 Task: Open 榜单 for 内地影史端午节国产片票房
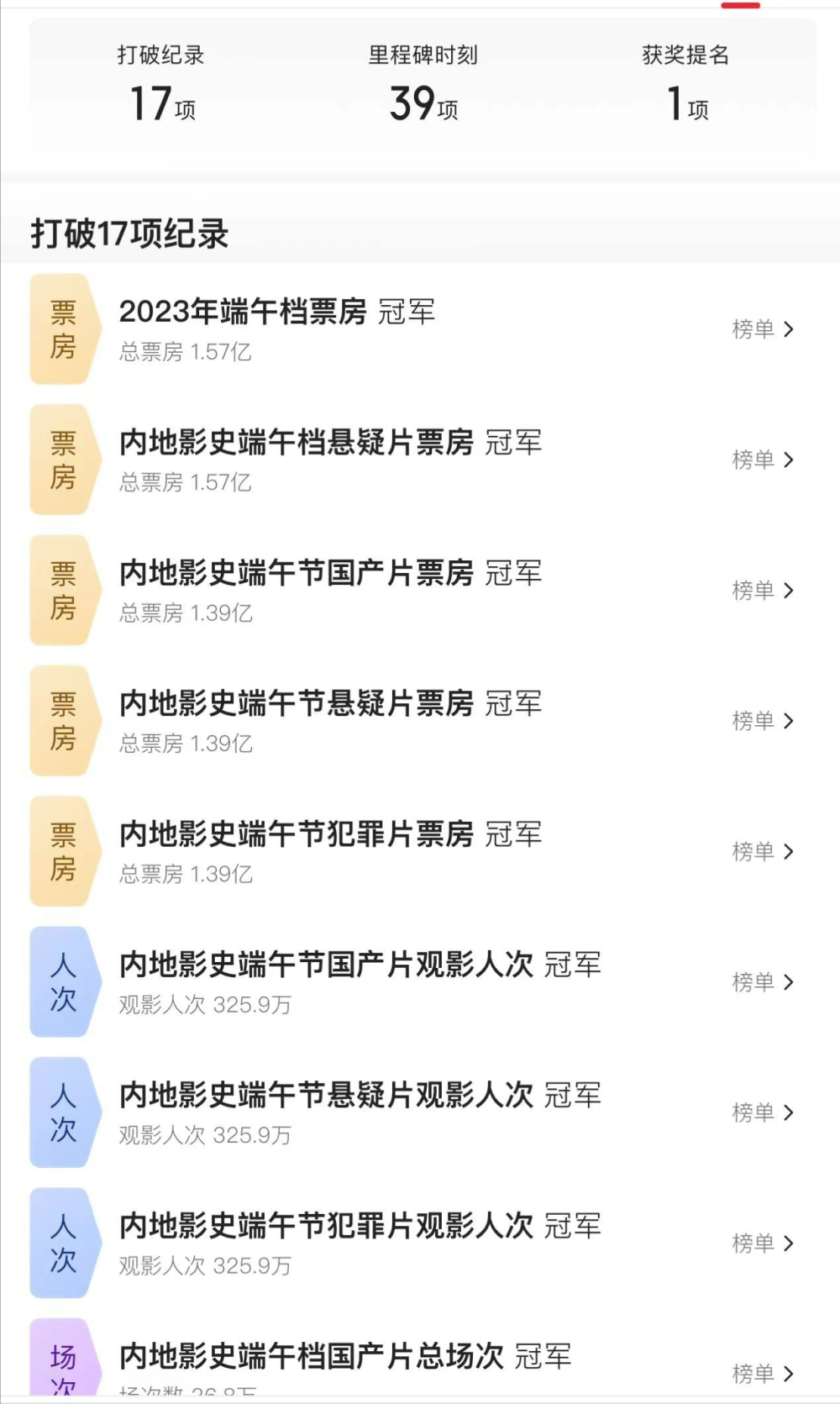(762, 591)
